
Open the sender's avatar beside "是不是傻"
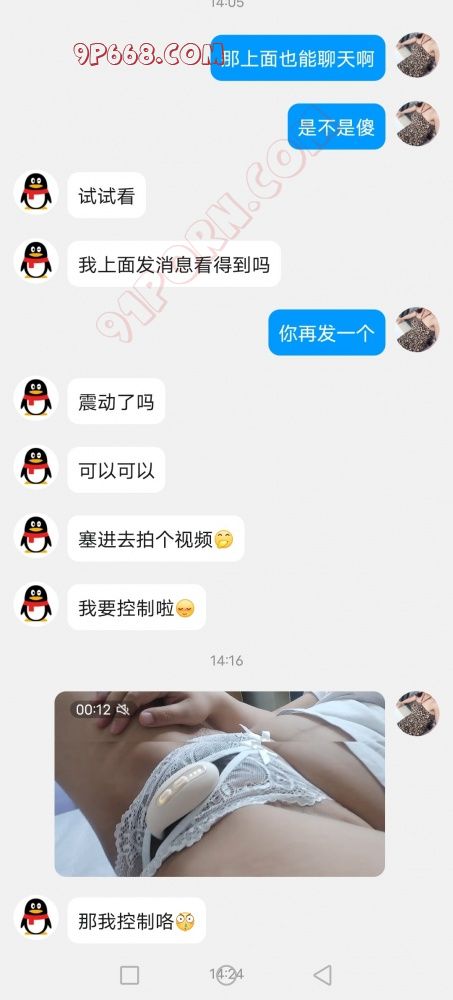tap(418, 124)
